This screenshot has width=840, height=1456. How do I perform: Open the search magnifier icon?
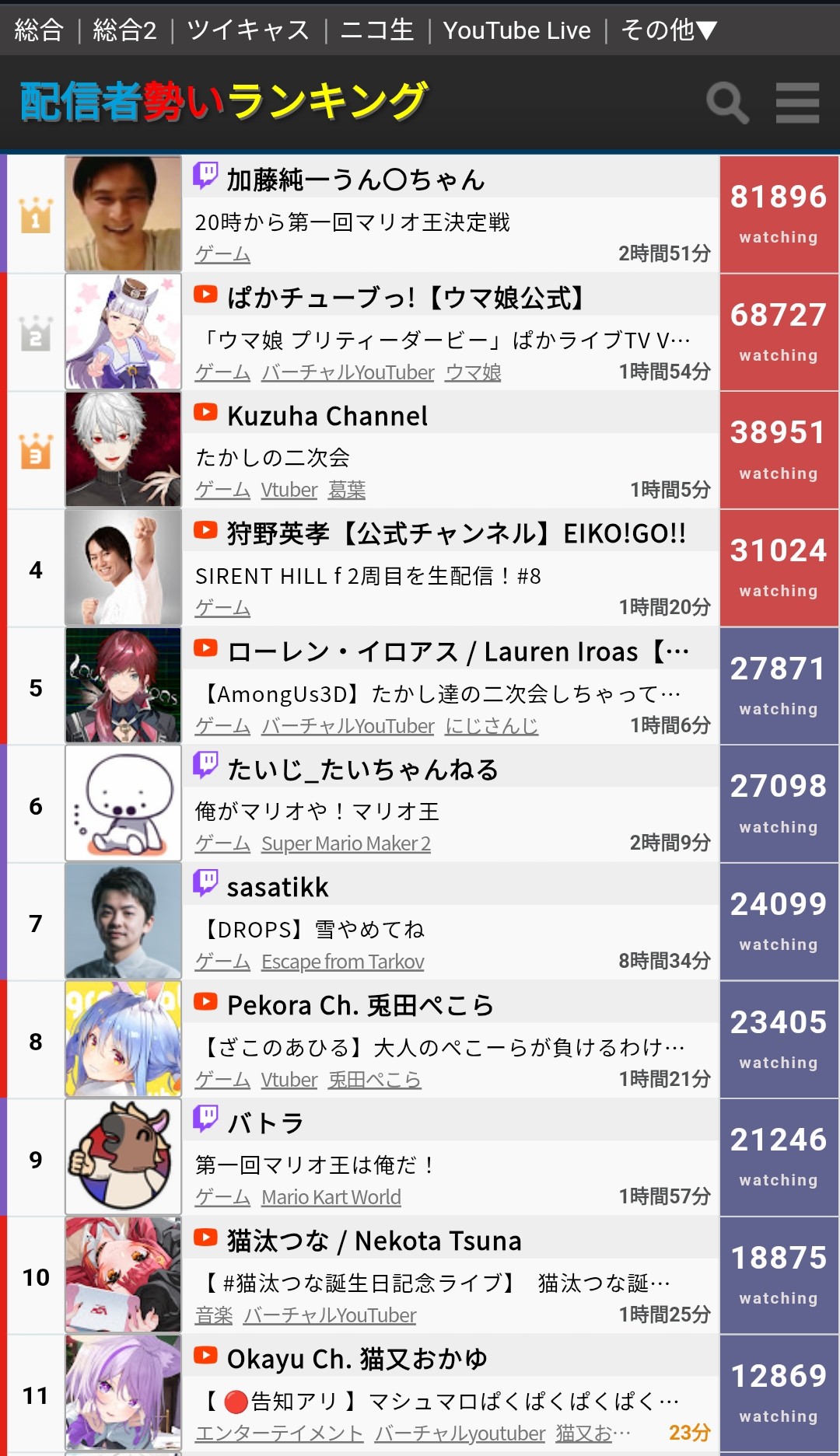[727, 103]
